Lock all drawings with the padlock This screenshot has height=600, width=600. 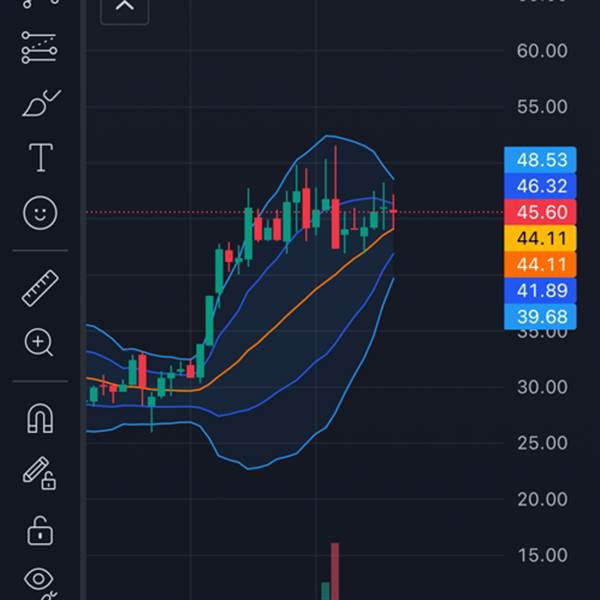point(40,529)
